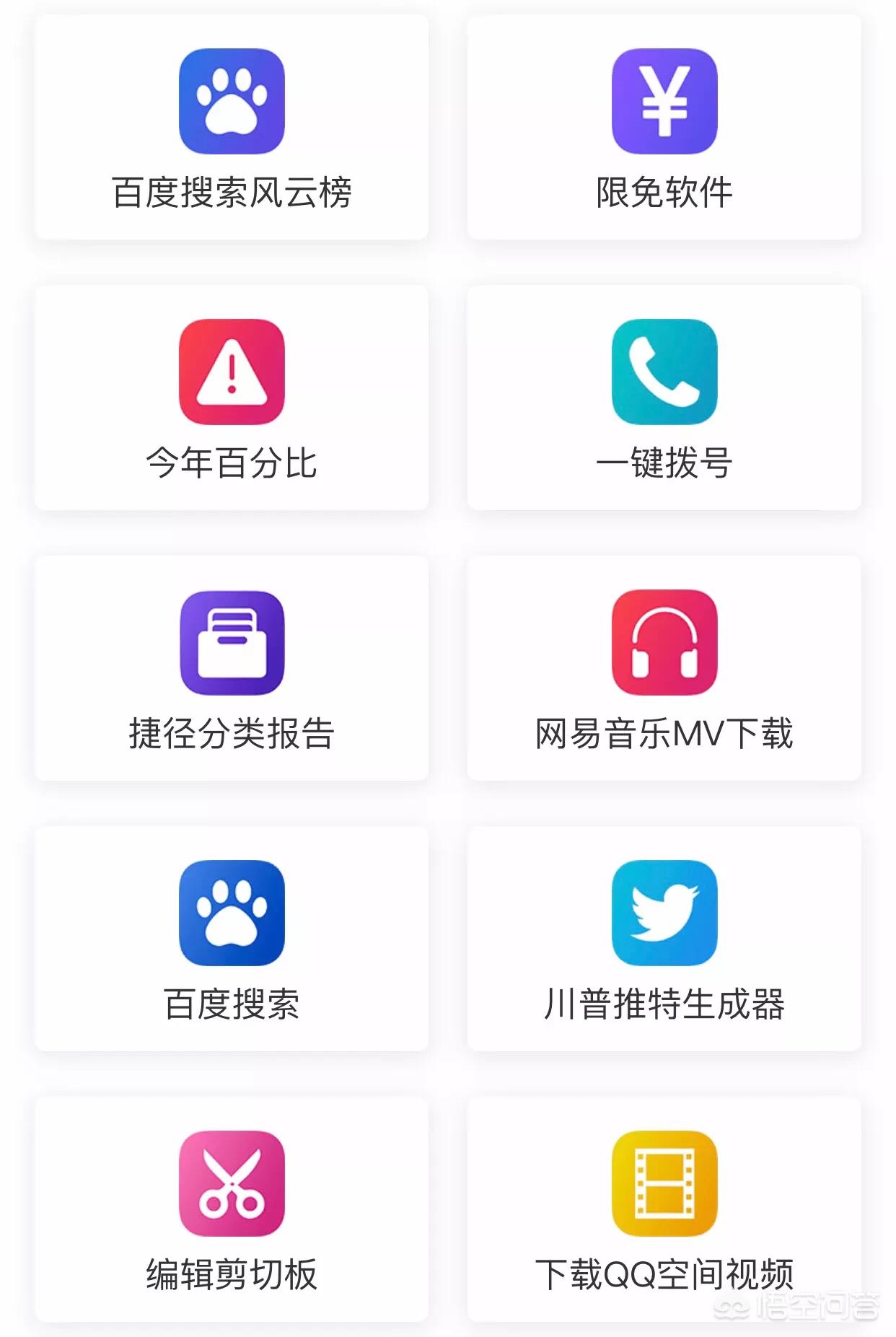Tap the 网易音乐MV下载 shortcut
The height and width of the screenshot is (1337, 896).
click(x=664, y=669)
